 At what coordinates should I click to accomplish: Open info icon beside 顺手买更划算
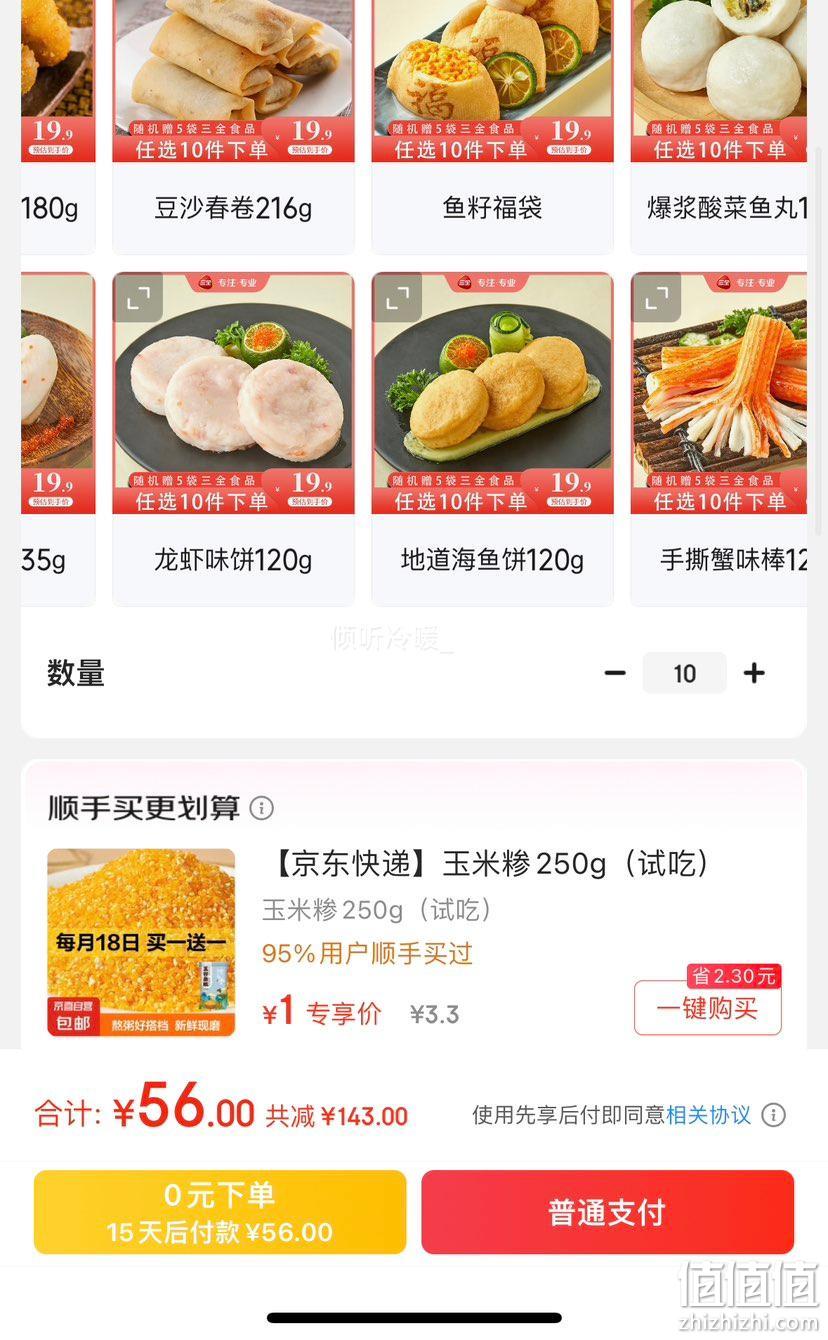[261, 808]
